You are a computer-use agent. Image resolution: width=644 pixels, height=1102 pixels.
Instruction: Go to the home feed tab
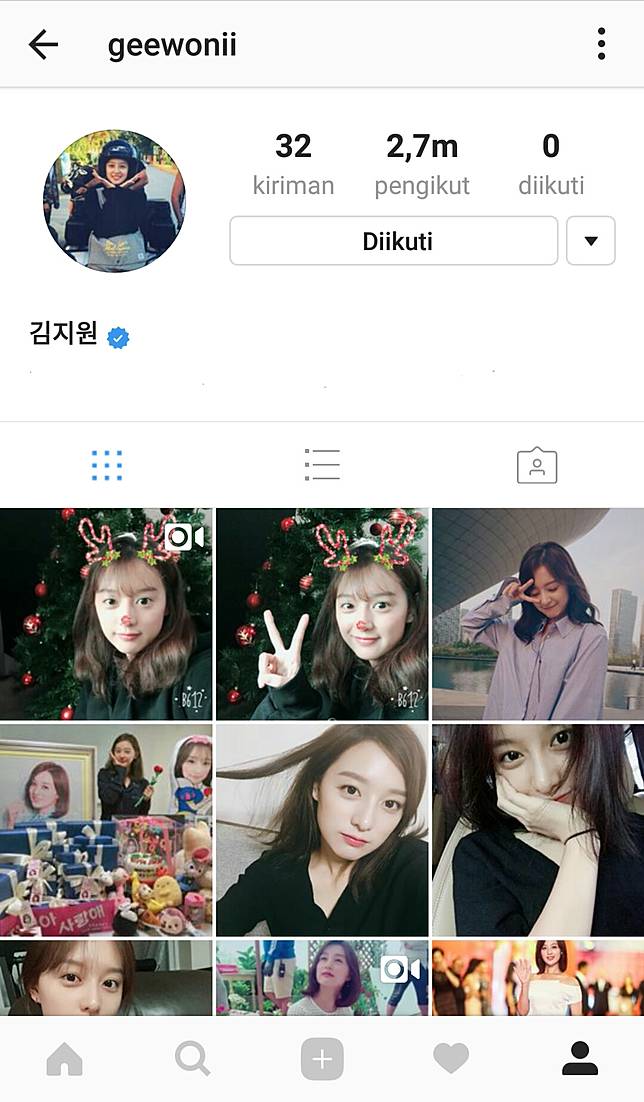point(64,1058)
